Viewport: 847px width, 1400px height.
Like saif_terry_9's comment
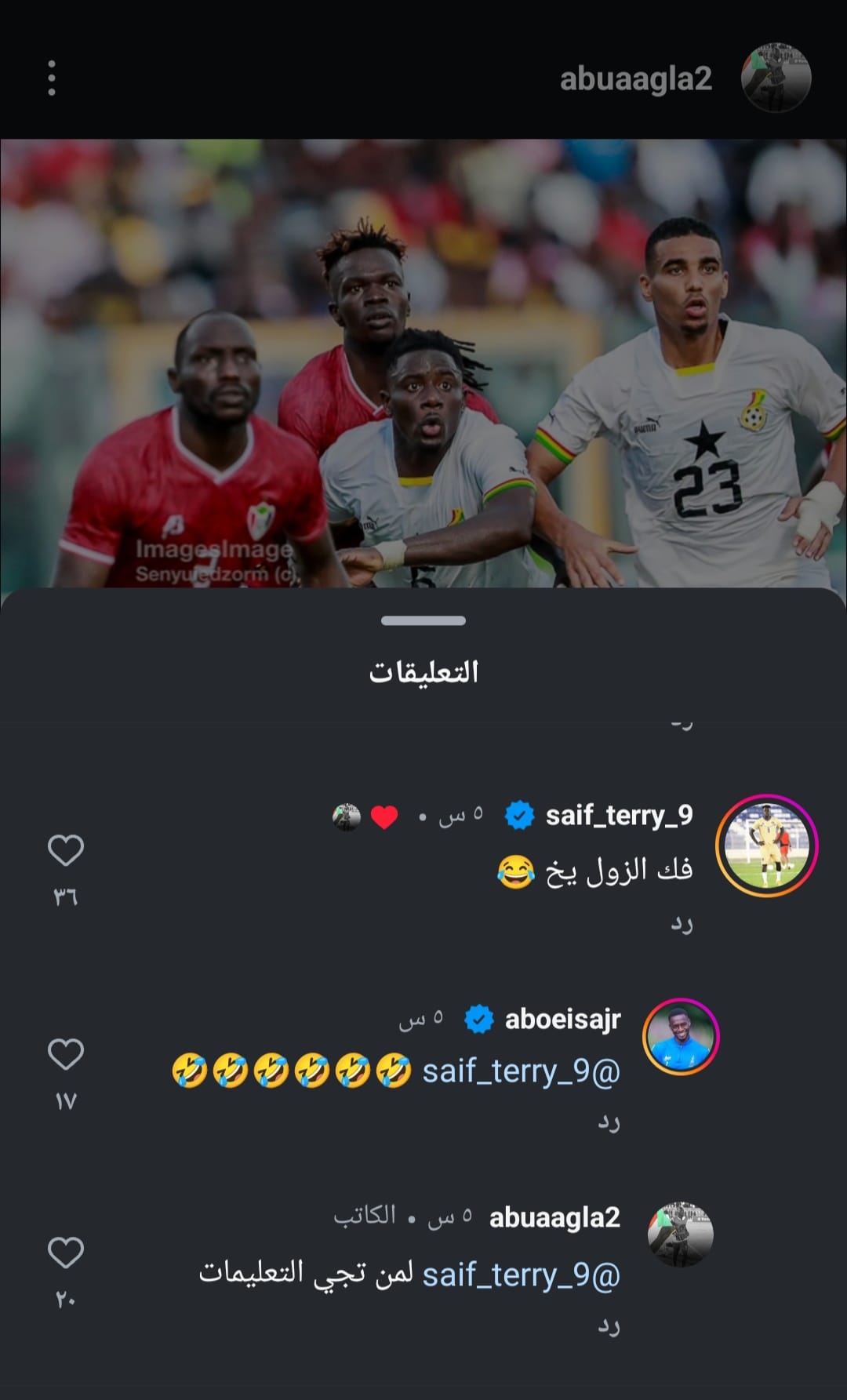pos(66,851)
